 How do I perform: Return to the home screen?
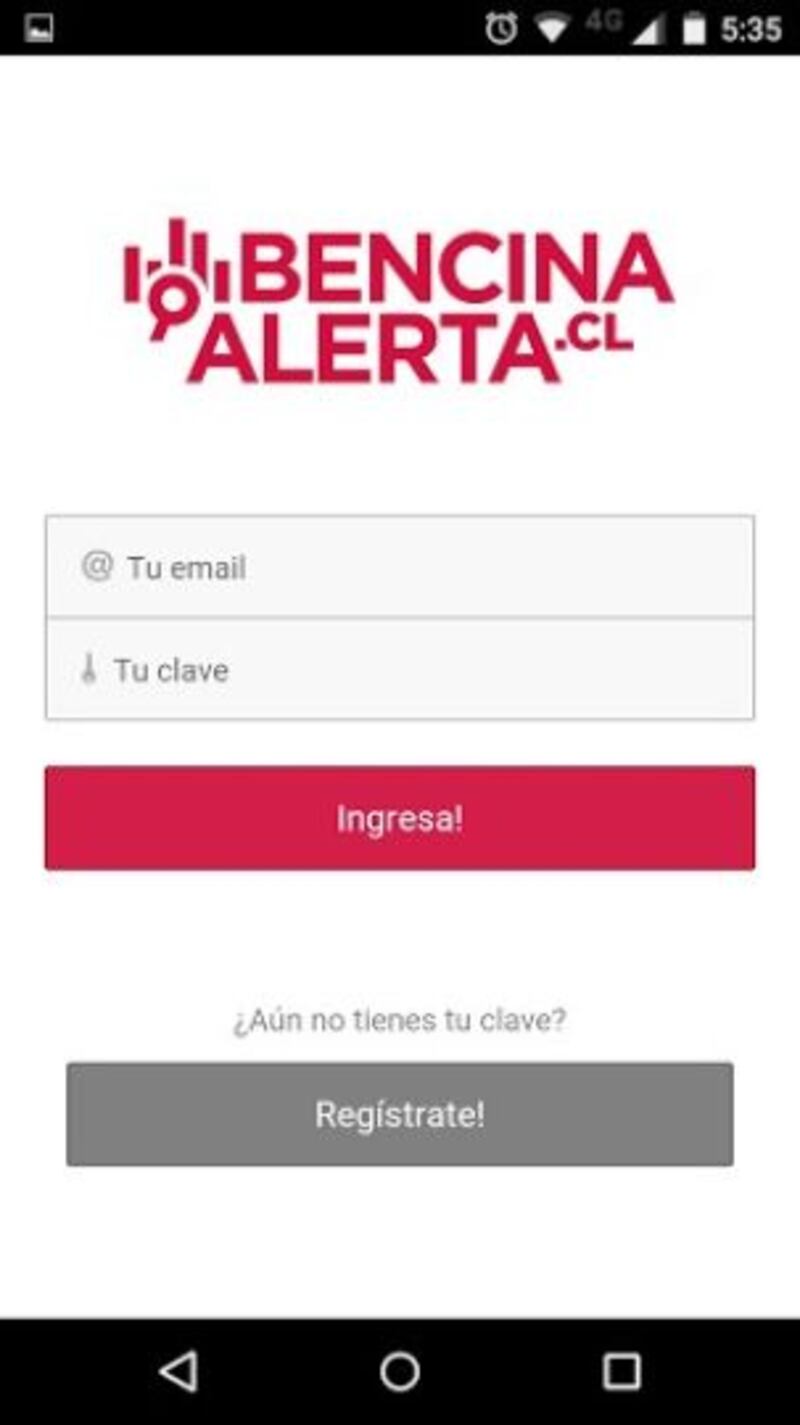point(400,1371)
